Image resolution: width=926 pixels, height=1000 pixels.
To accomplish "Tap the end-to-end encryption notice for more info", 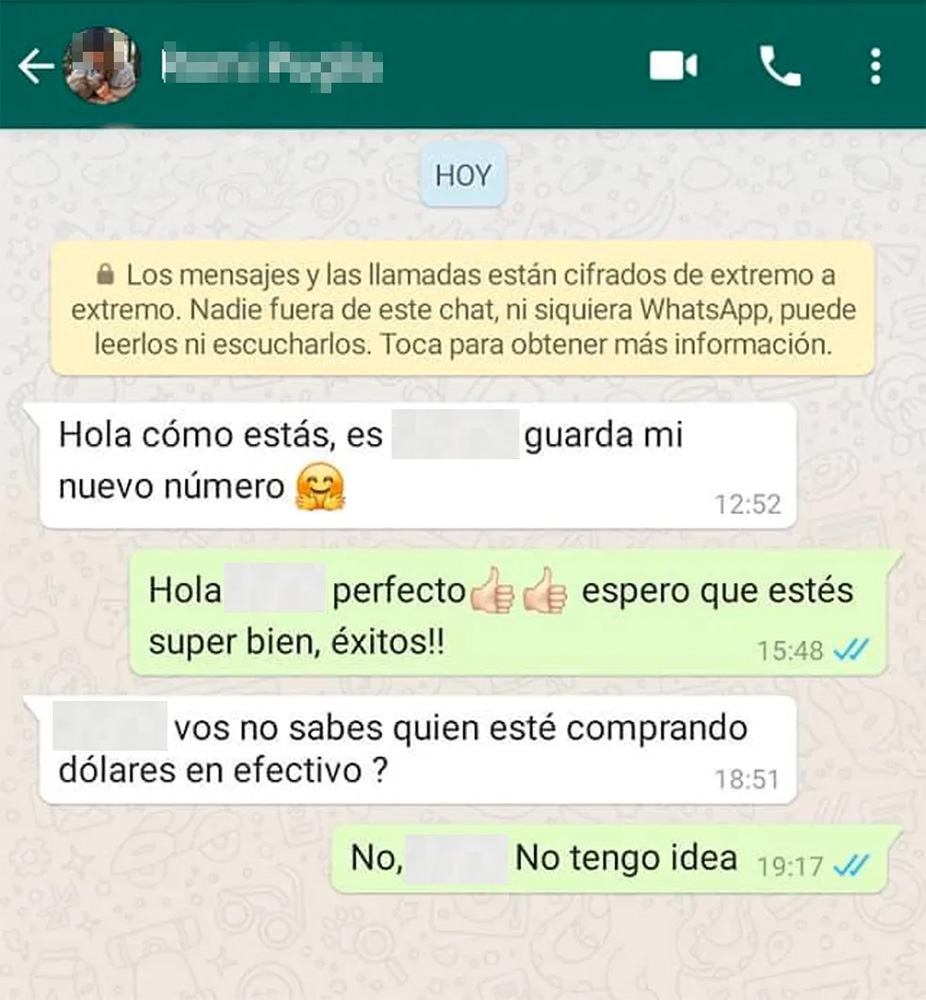I will (462, 309).
